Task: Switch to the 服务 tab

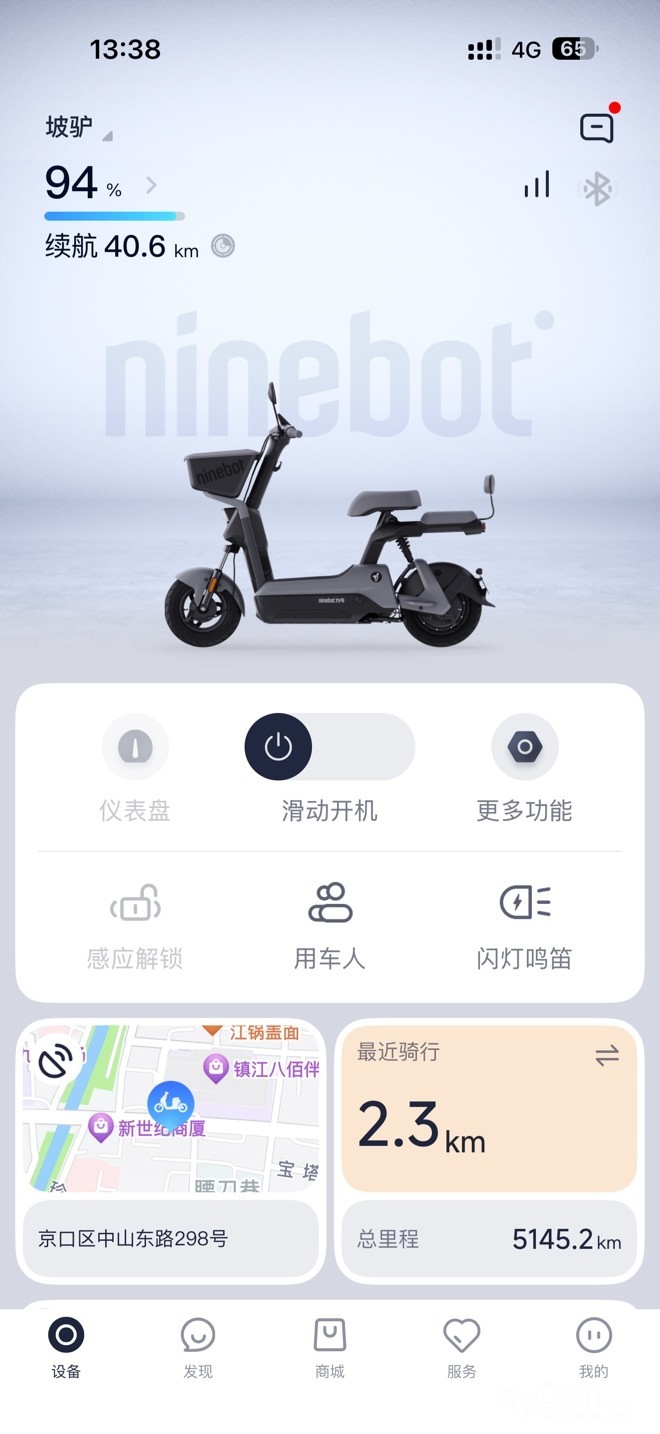Action: point(462,1347)
